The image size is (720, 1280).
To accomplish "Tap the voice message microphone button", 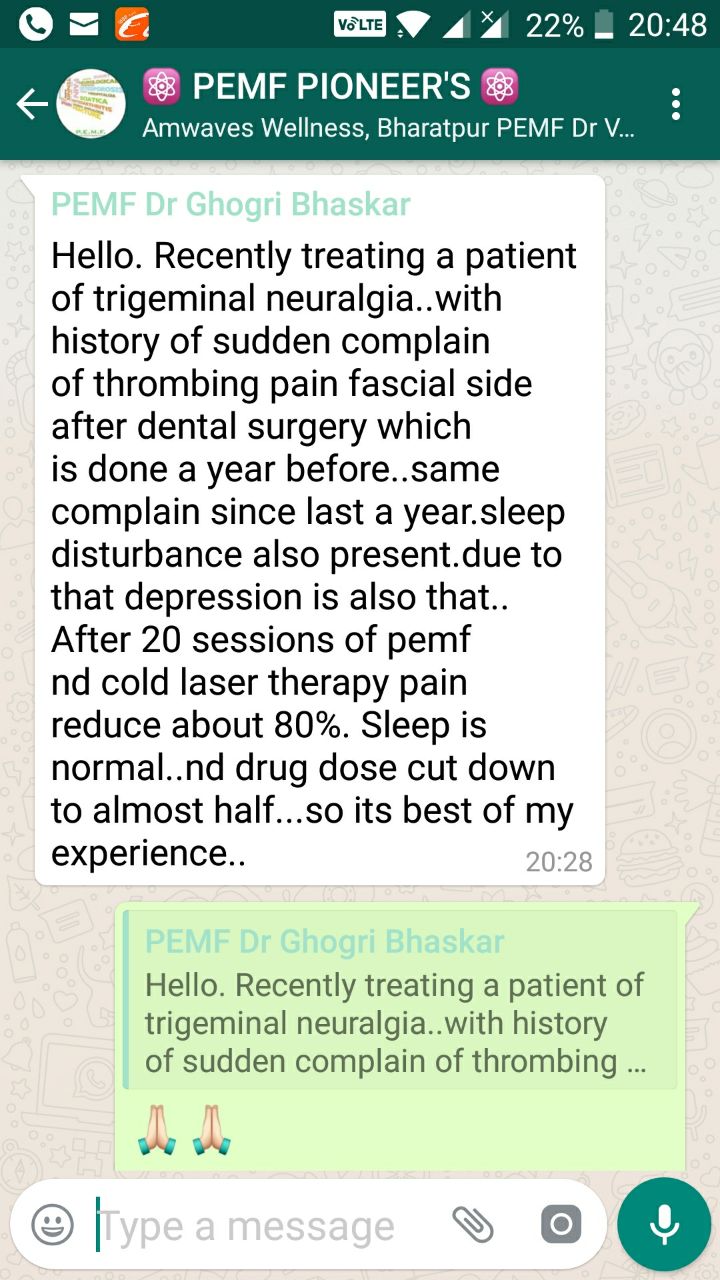I will tap(664, 1224).
